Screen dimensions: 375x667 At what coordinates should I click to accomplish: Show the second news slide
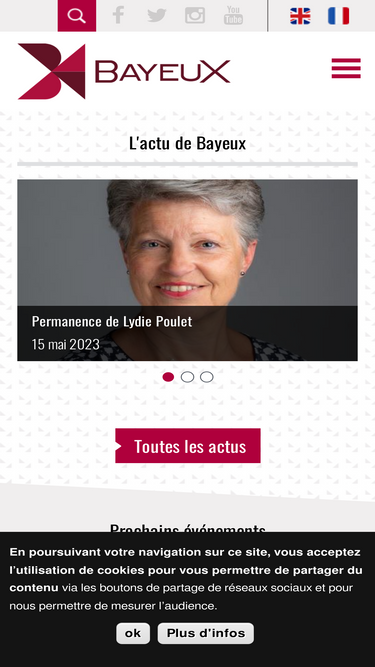188,377
